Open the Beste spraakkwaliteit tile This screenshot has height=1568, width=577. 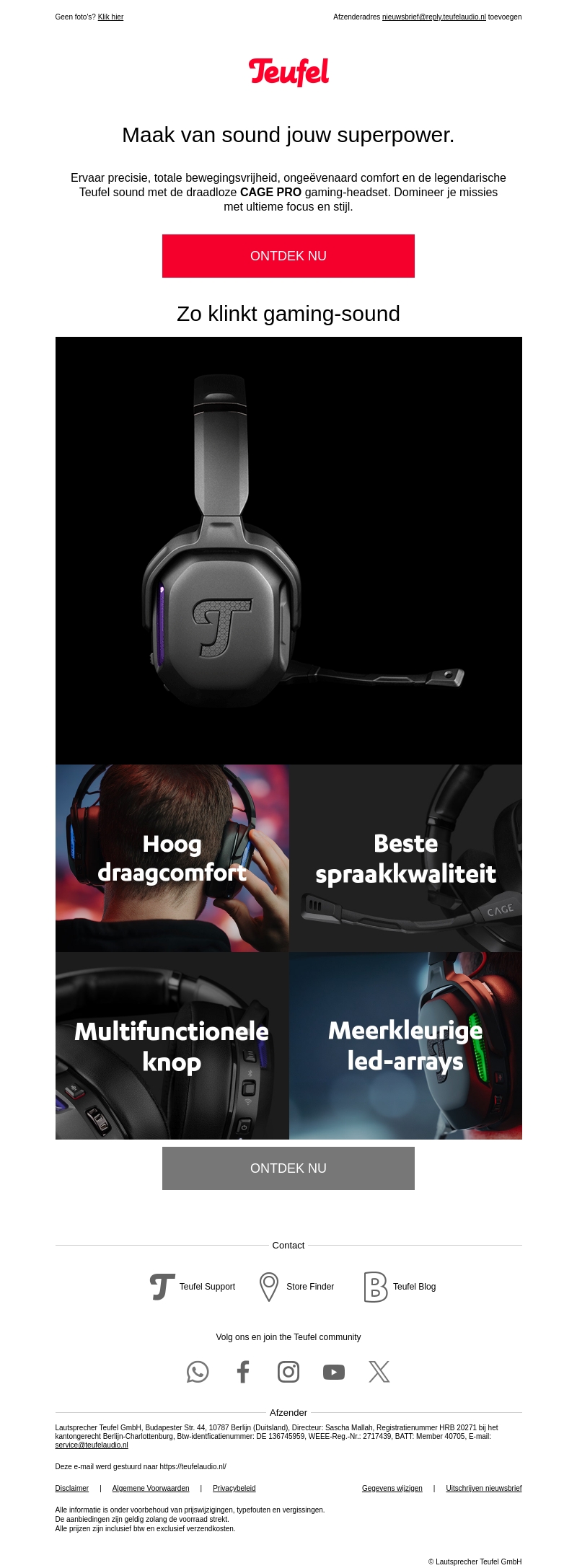pos(405,858)
